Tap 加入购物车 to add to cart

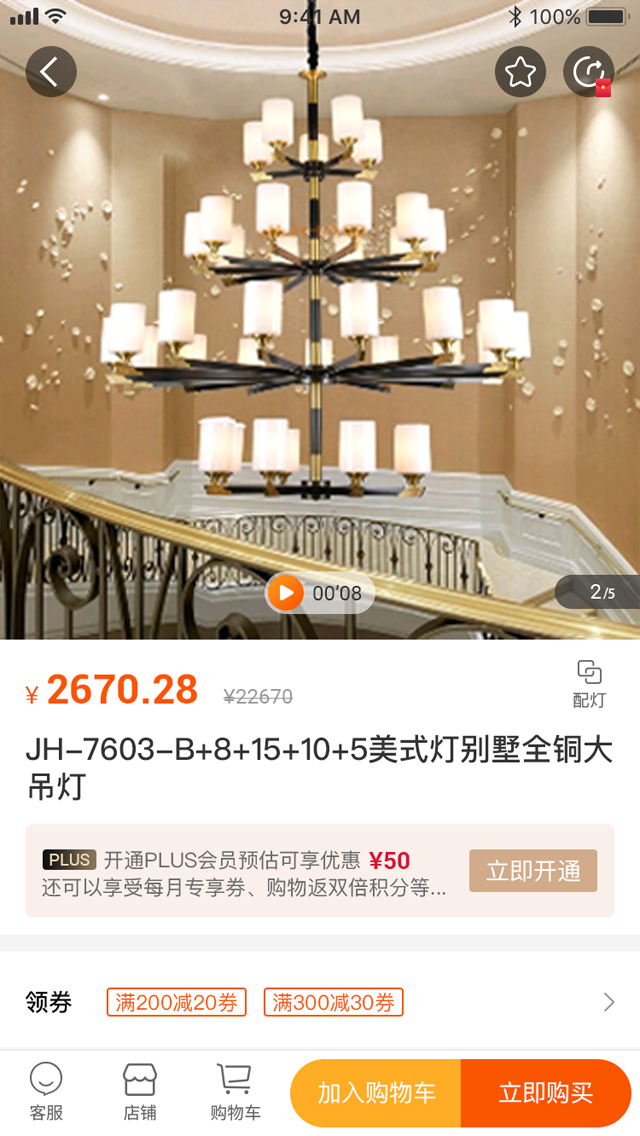tap(376, 1093)
